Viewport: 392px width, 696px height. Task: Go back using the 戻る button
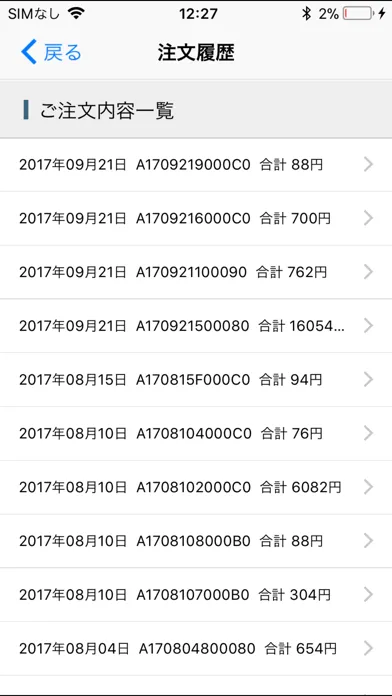click(51, 52)
